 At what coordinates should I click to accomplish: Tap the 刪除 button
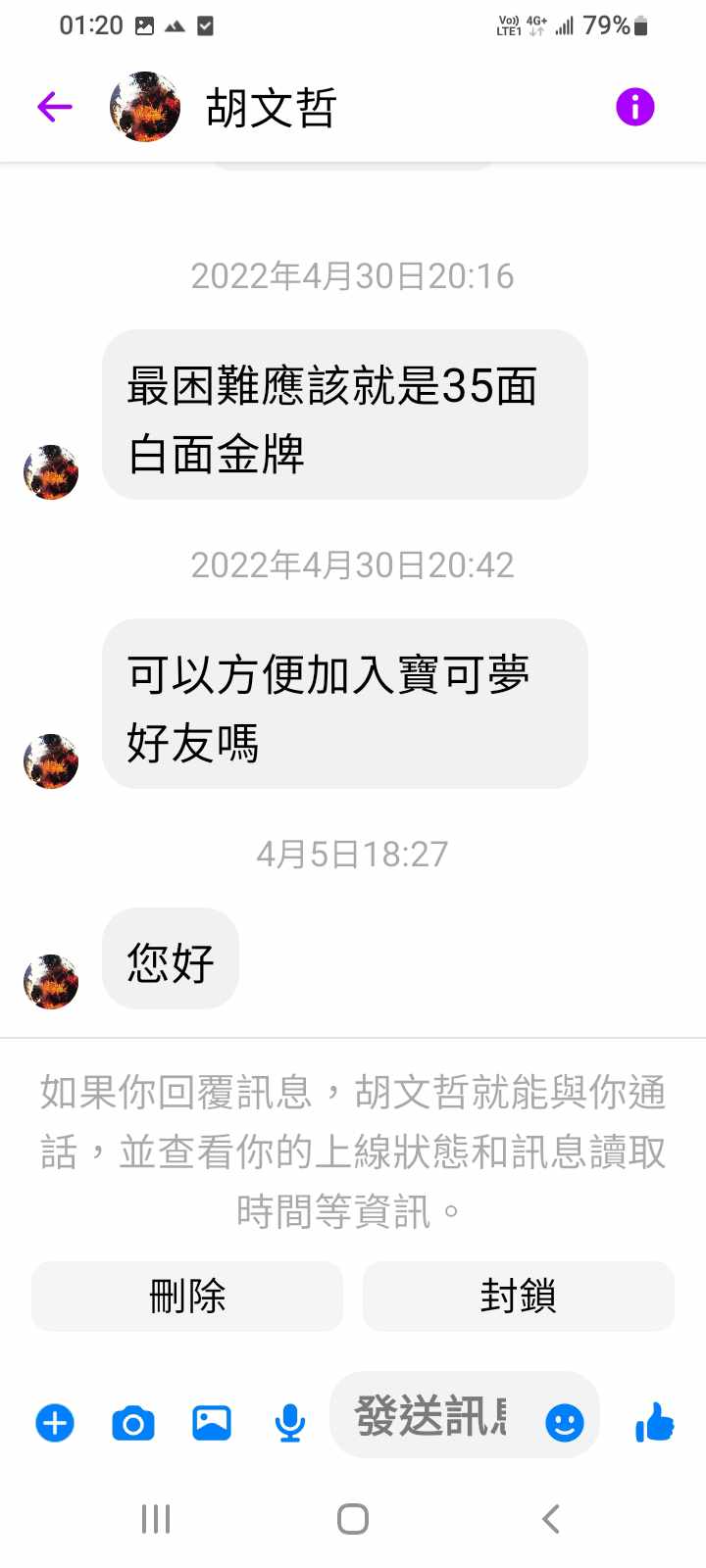(187, 1296)
